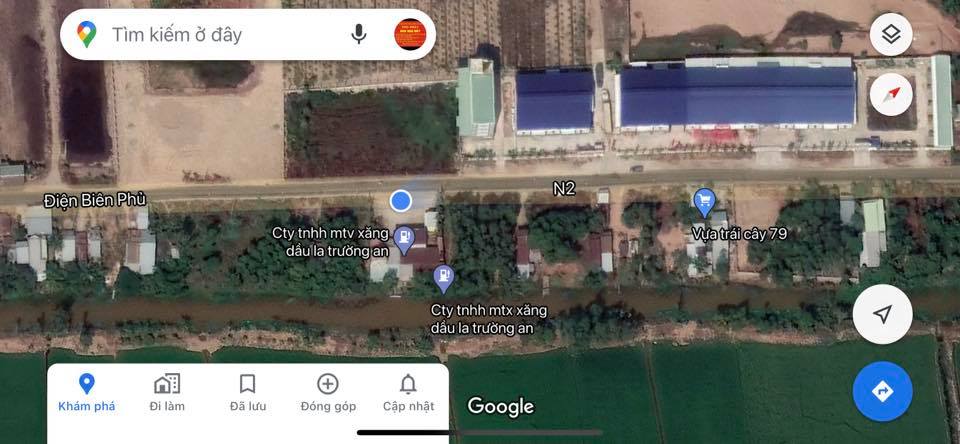Go to the Đóng góp tab
Image resolution: width=960 pixels, height=444 pixels.
coord(328,392)
